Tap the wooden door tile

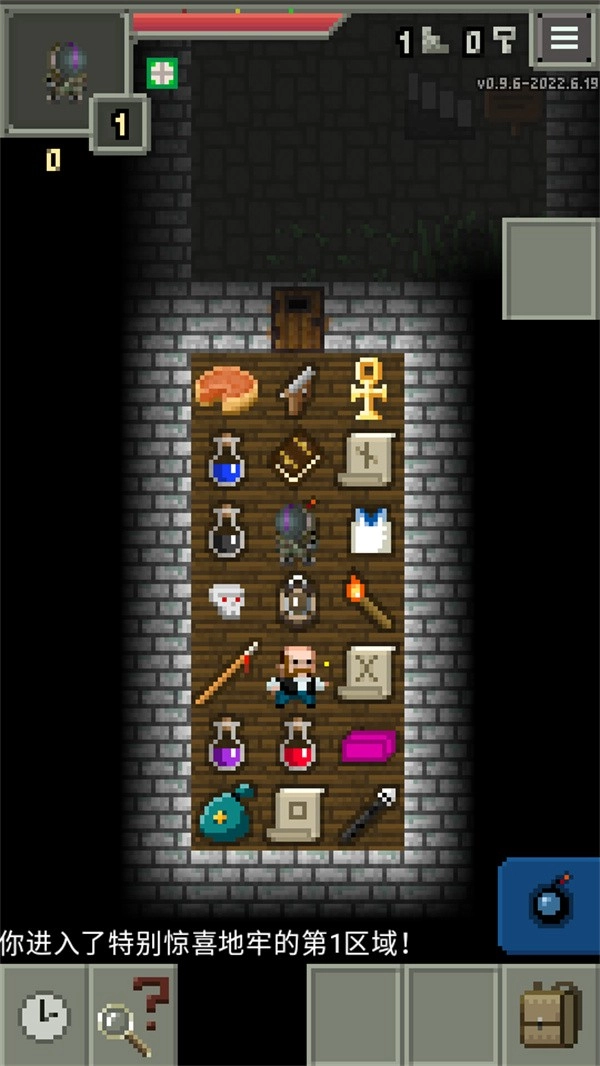[298, 319]
